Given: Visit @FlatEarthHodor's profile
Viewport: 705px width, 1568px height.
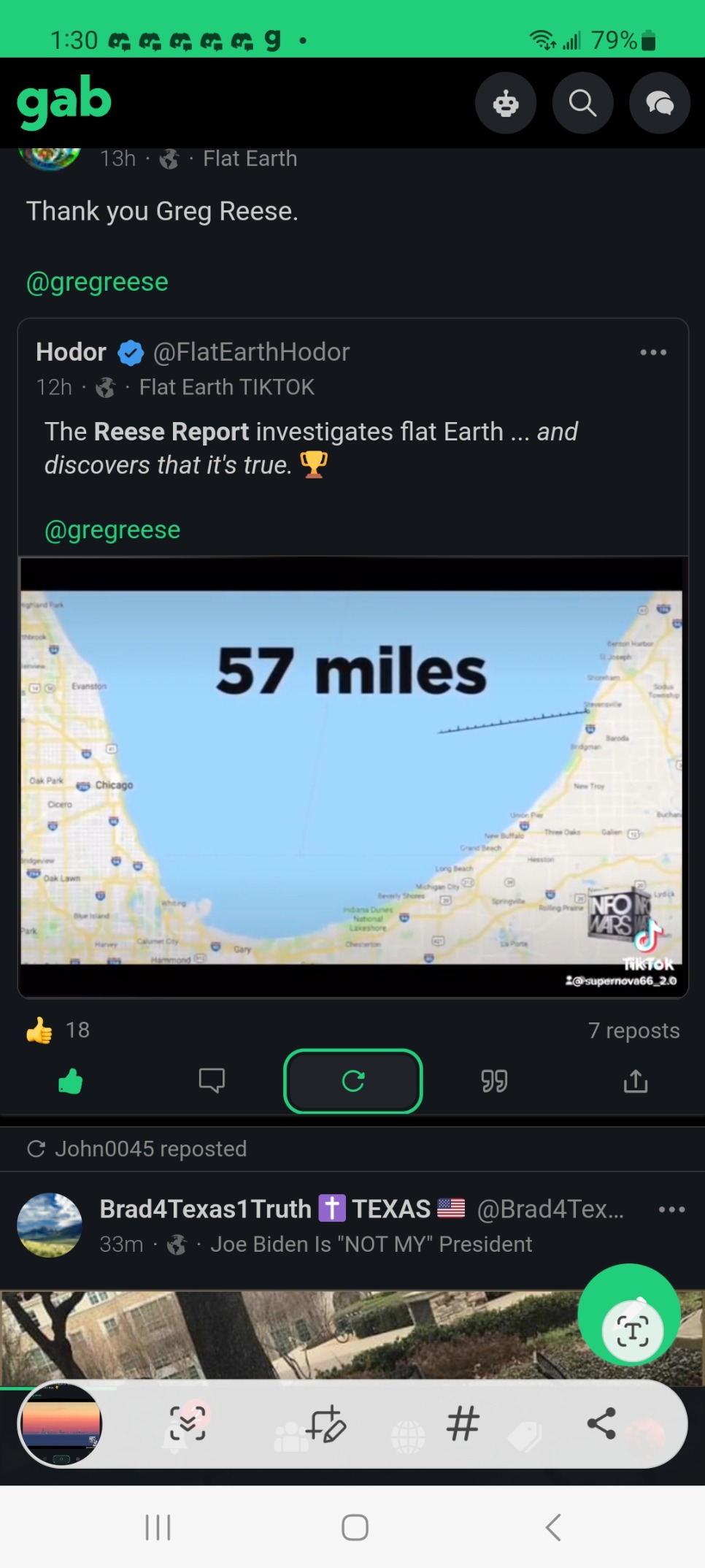Looking at the screenshot, I should coord(251,352).
